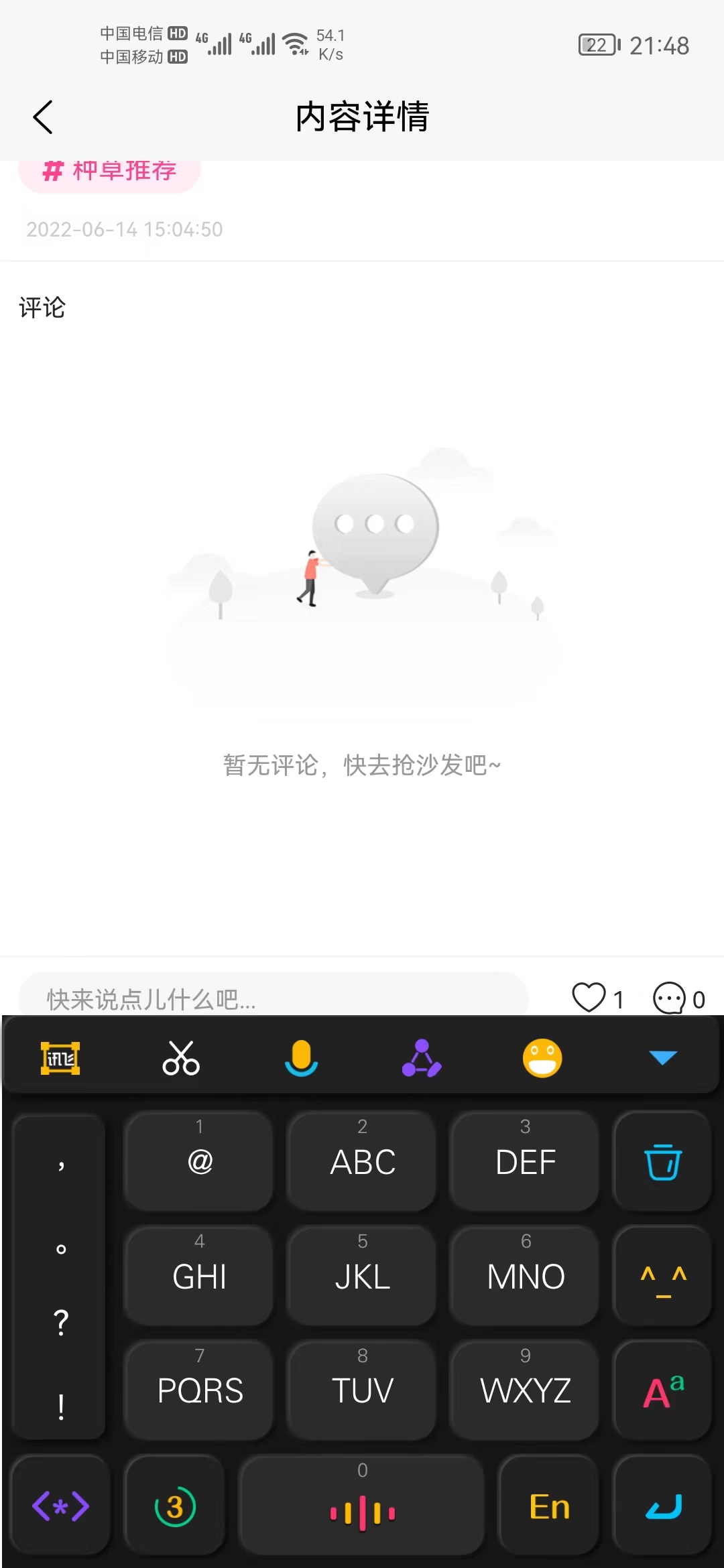Delete text with the trash key
The width and height of the screenshot is (724, 1568).
pos(662,1161)
